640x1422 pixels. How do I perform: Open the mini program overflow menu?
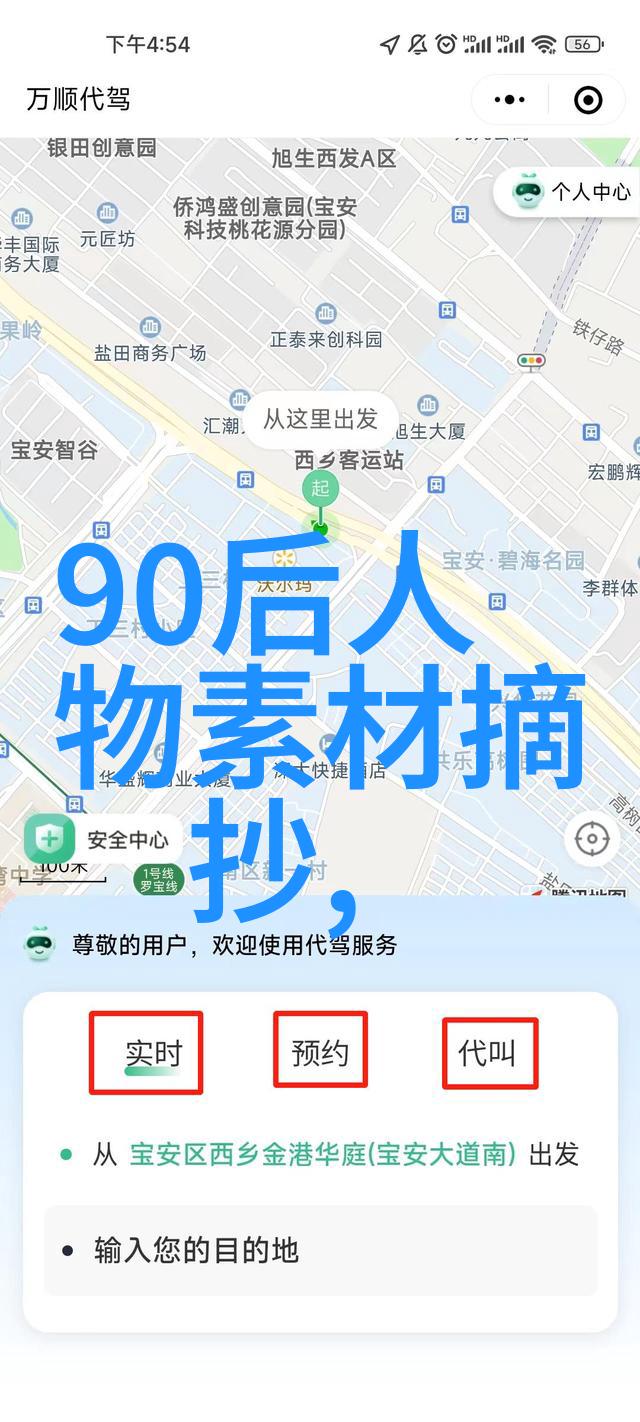point(510,100)
